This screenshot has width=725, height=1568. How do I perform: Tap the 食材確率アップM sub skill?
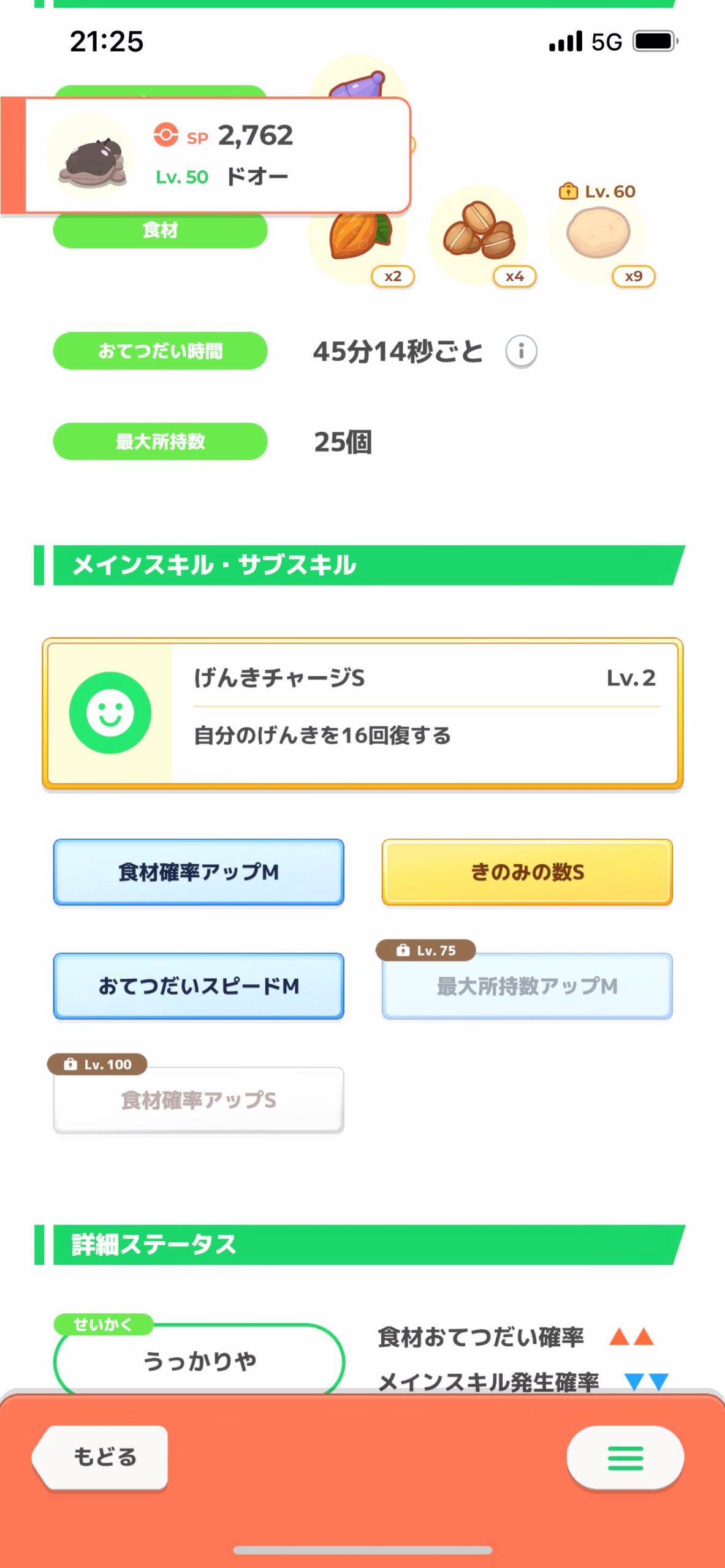199,872
